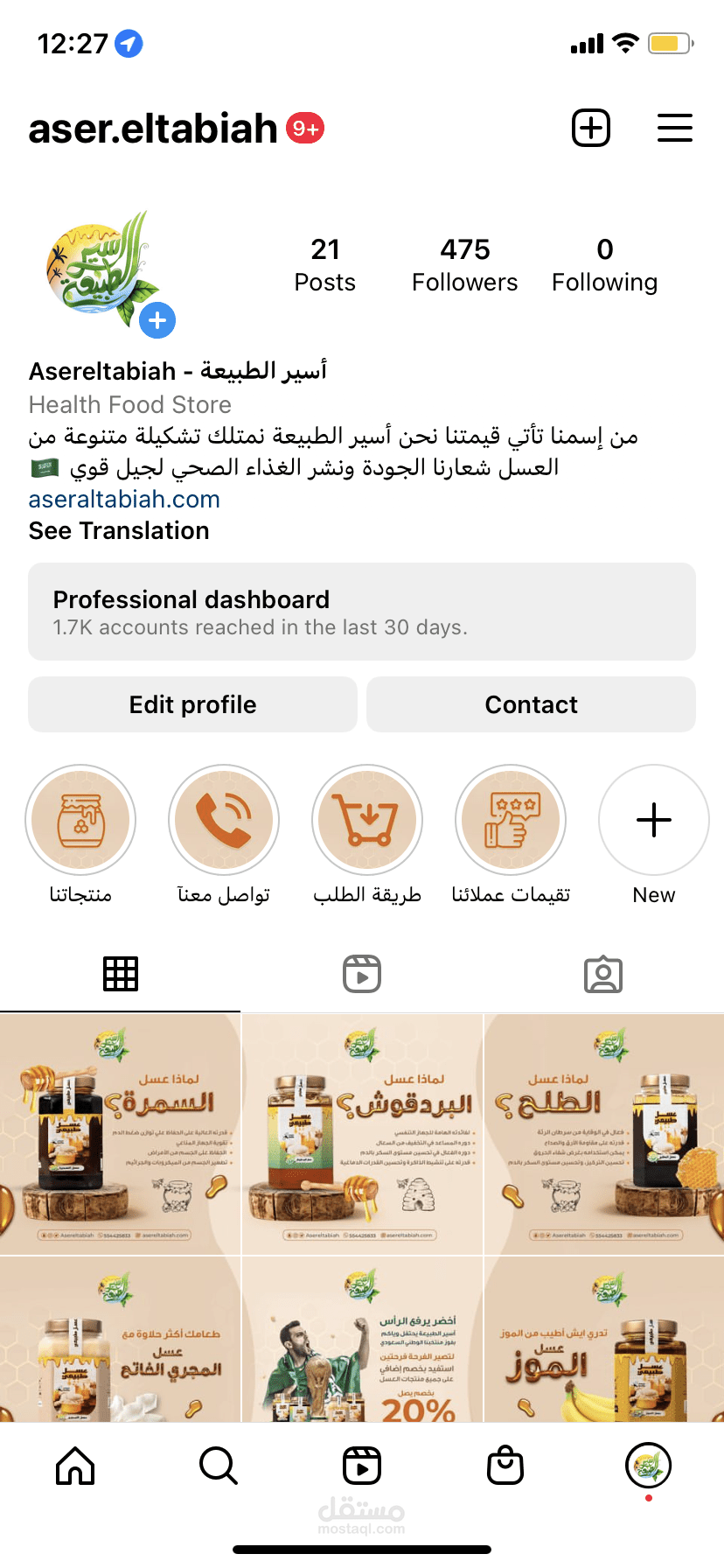The image size is (724, 1568).
Task: Switch to the Reels tab of profile
Action: click(x=362, y=974)
